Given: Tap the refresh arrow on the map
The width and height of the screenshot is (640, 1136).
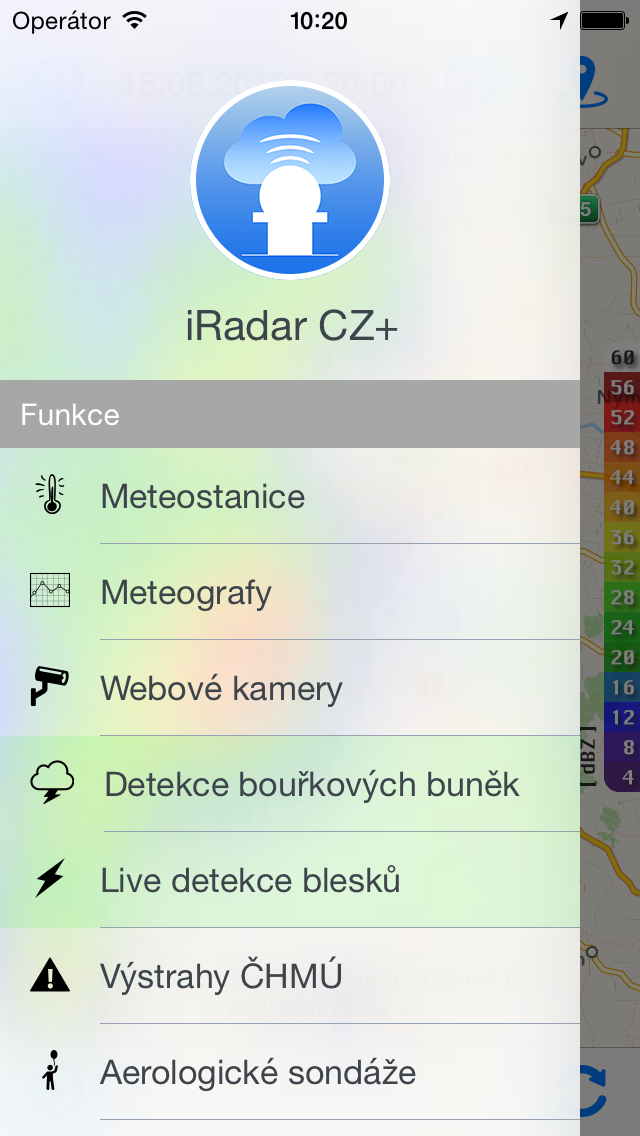Looking at the screenshot, I should (597, 1090).
